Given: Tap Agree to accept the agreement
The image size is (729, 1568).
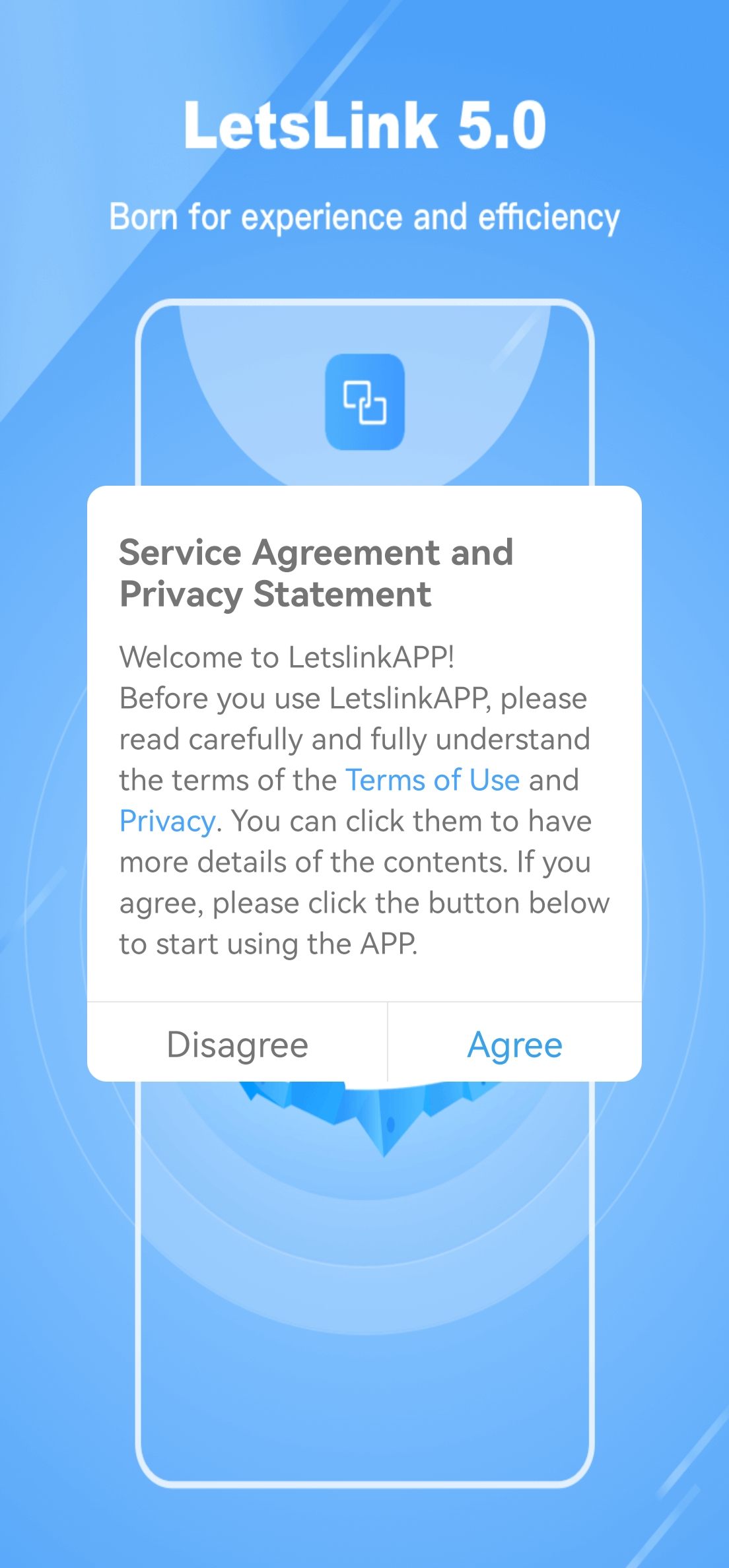Looking at the screenshot, I should point(514,1044).
